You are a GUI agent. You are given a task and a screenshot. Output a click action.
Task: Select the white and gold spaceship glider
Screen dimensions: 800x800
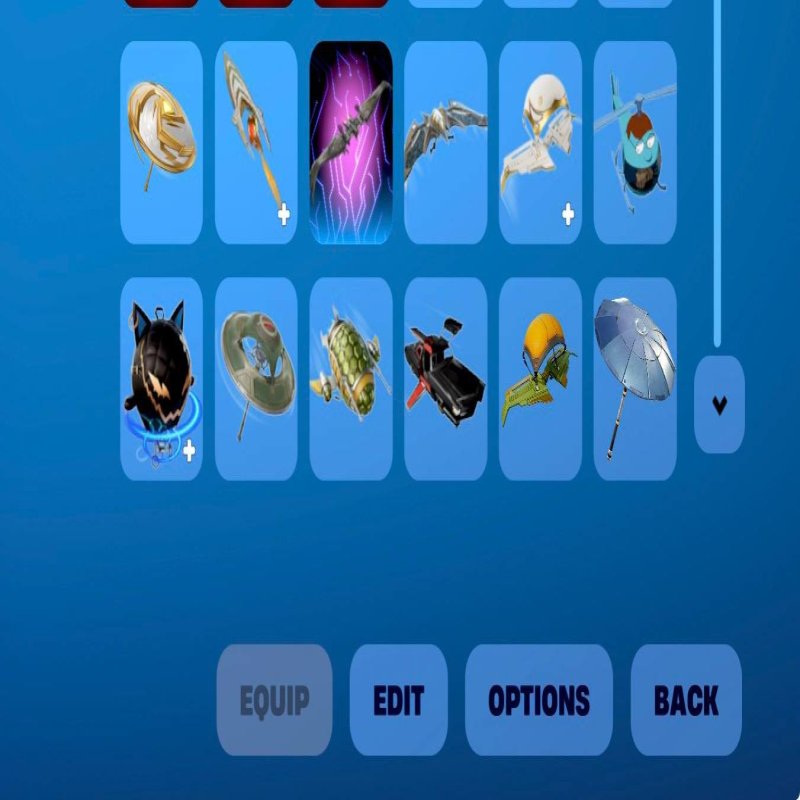[540, 142]
